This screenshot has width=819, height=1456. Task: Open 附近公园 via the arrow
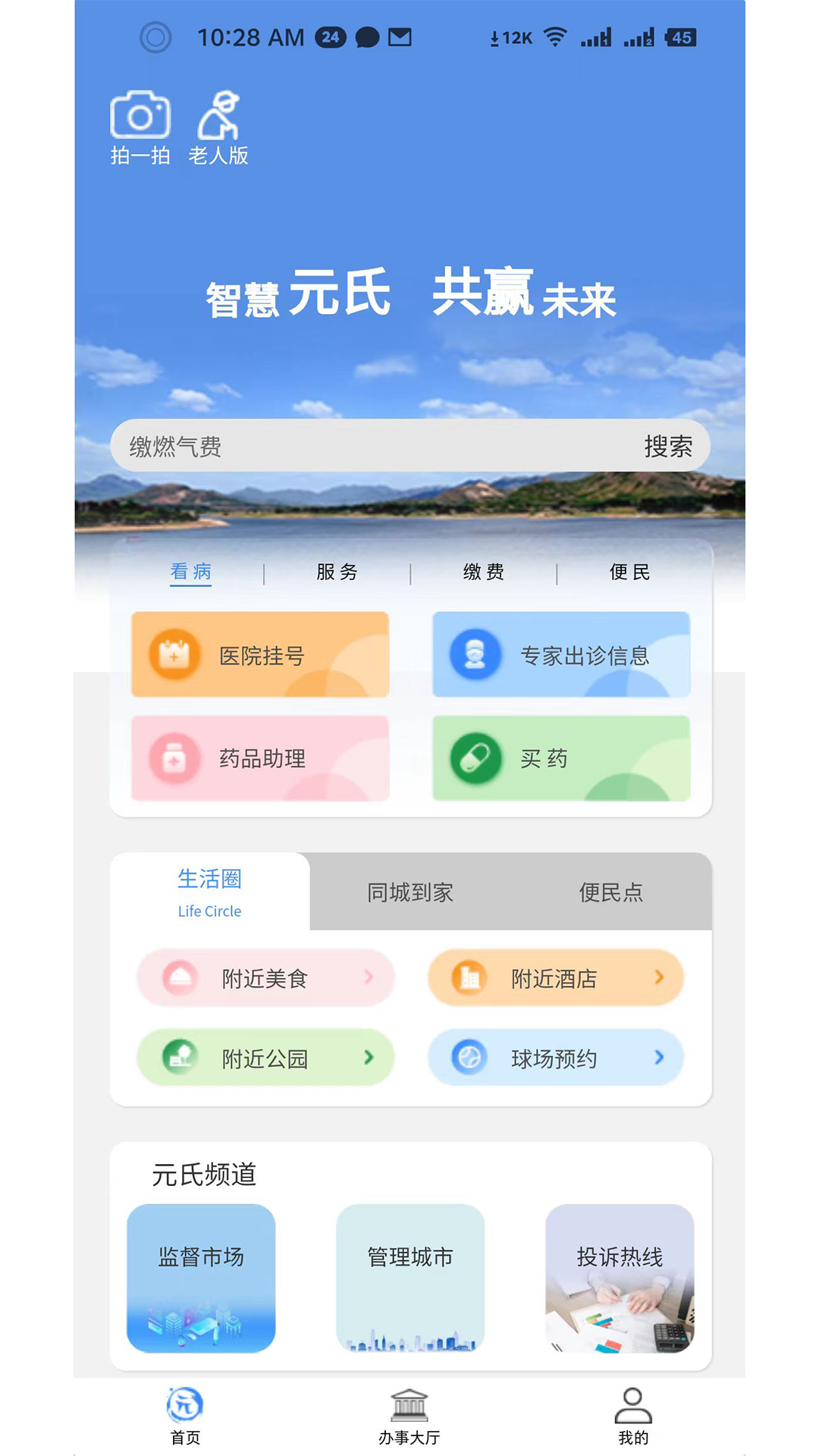369,1058
